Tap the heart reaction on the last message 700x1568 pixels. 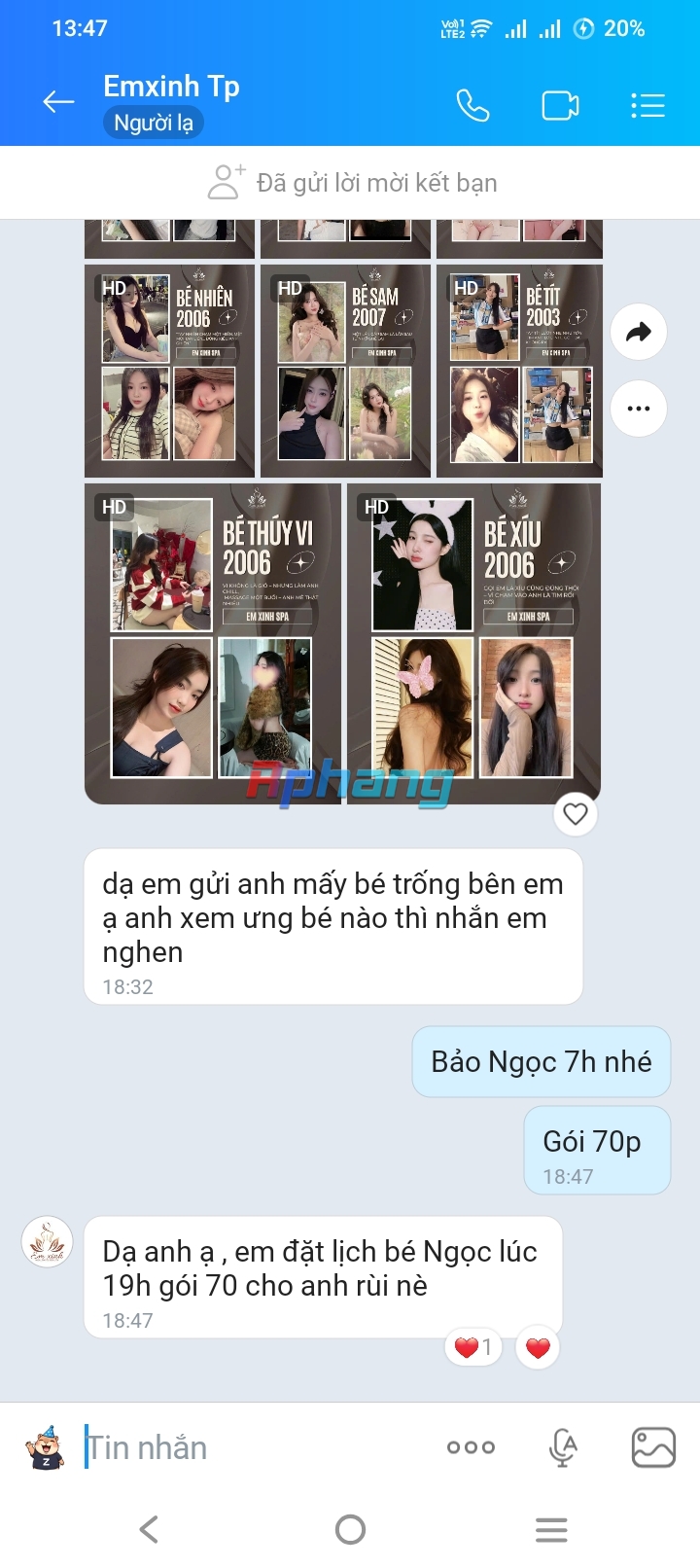[x=538, y=1347]
